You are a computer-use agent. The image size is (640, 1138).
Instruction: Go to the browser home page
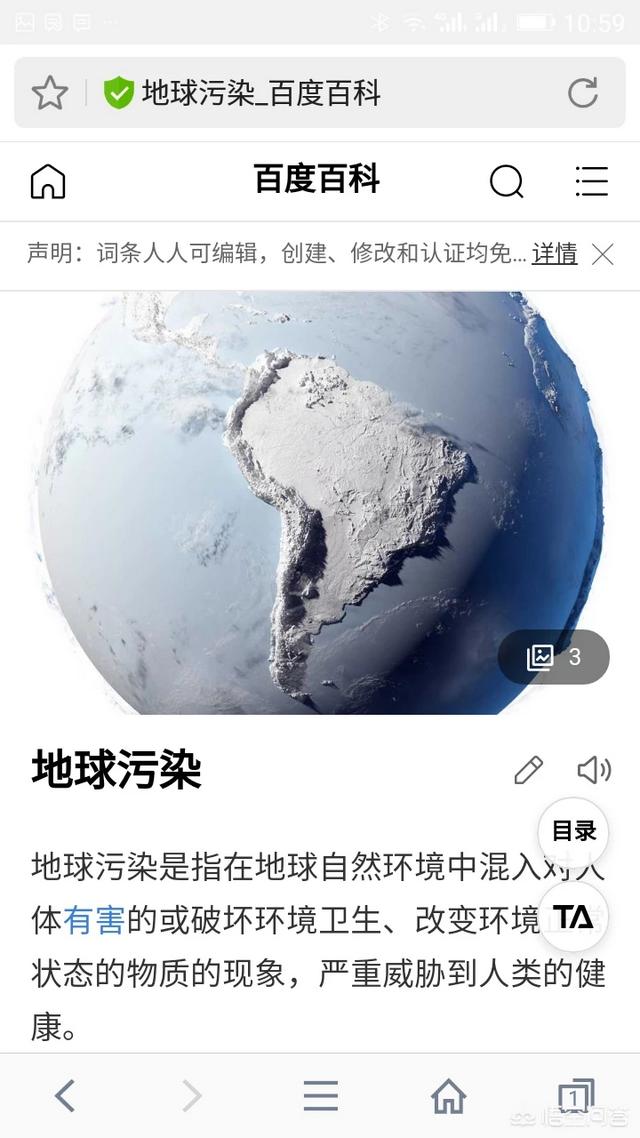pos(448,1096)
